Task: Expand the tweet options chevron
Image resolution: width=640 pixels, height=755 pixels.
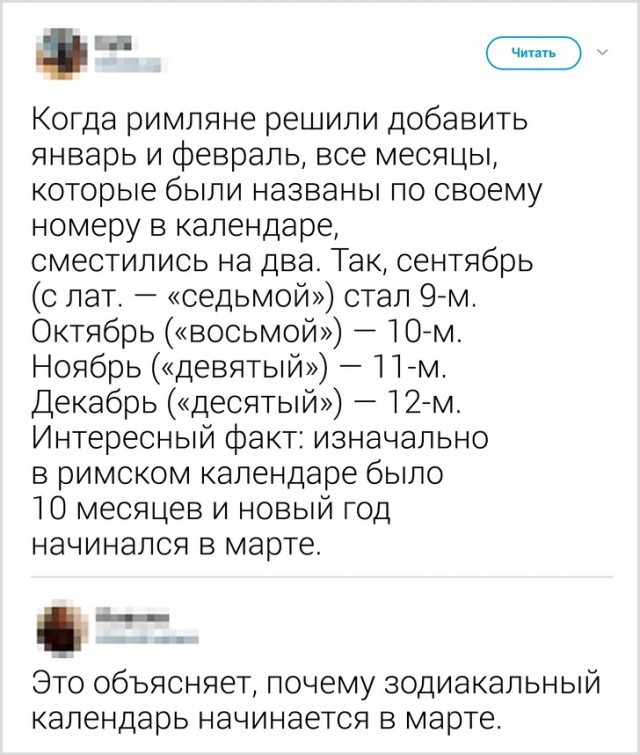Action: pos(600,51)
